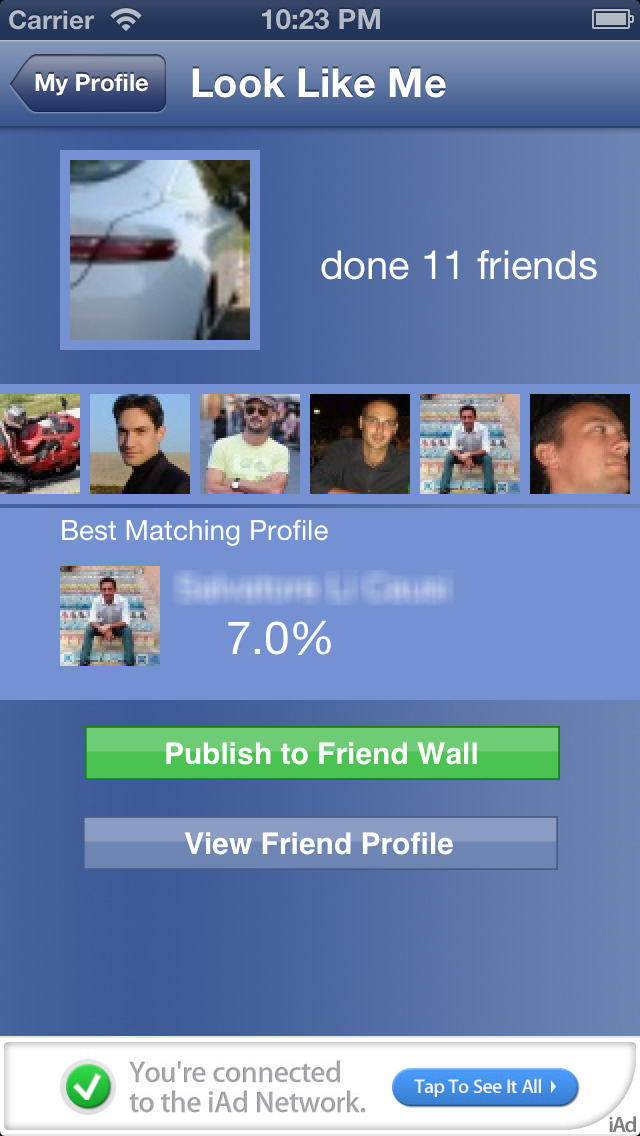Select the friend with cap and sunglasses

pos(250,444)
